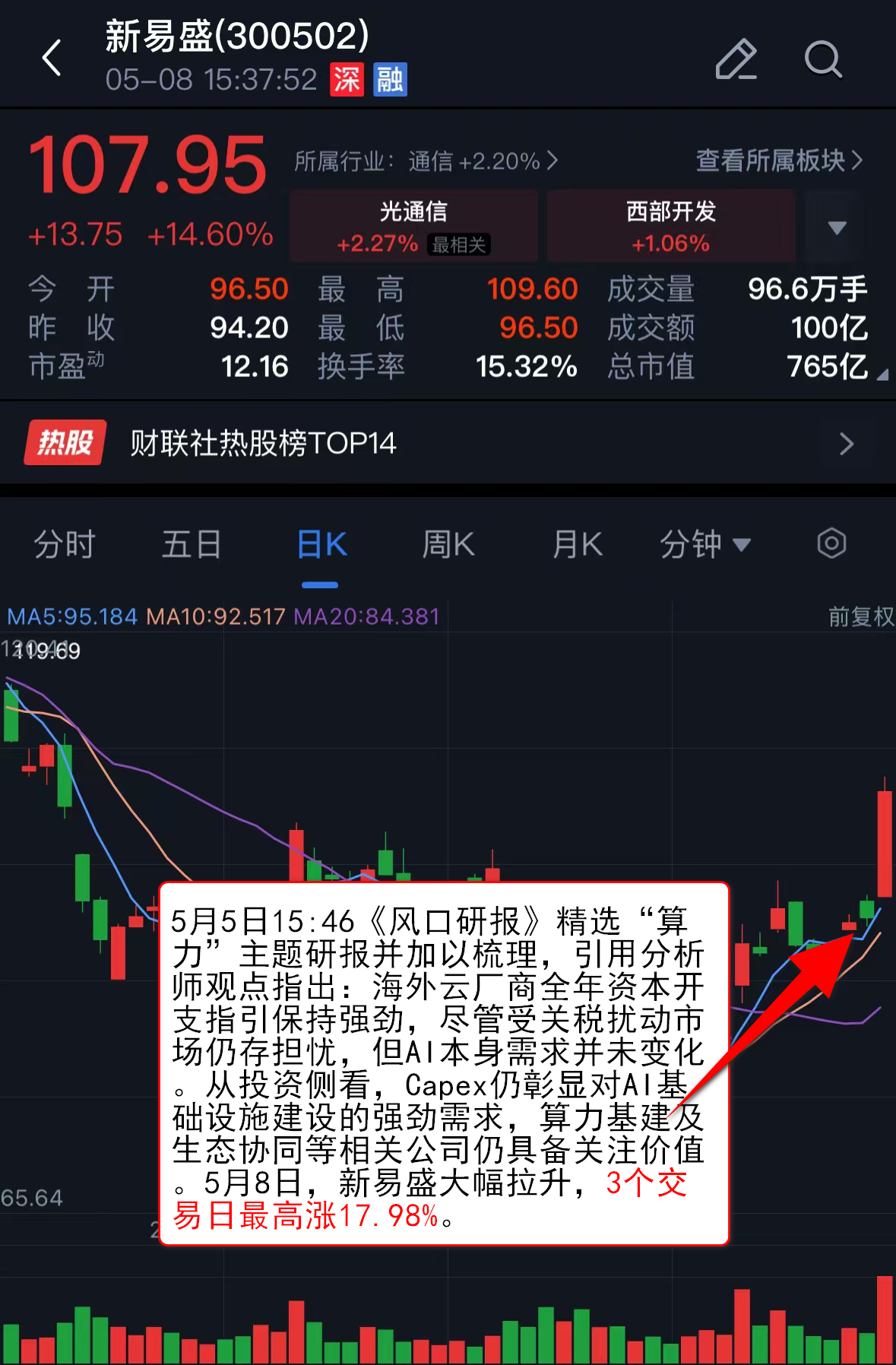Switch to 月K chart tab
896x1365 pixels.
click(578, 545)
